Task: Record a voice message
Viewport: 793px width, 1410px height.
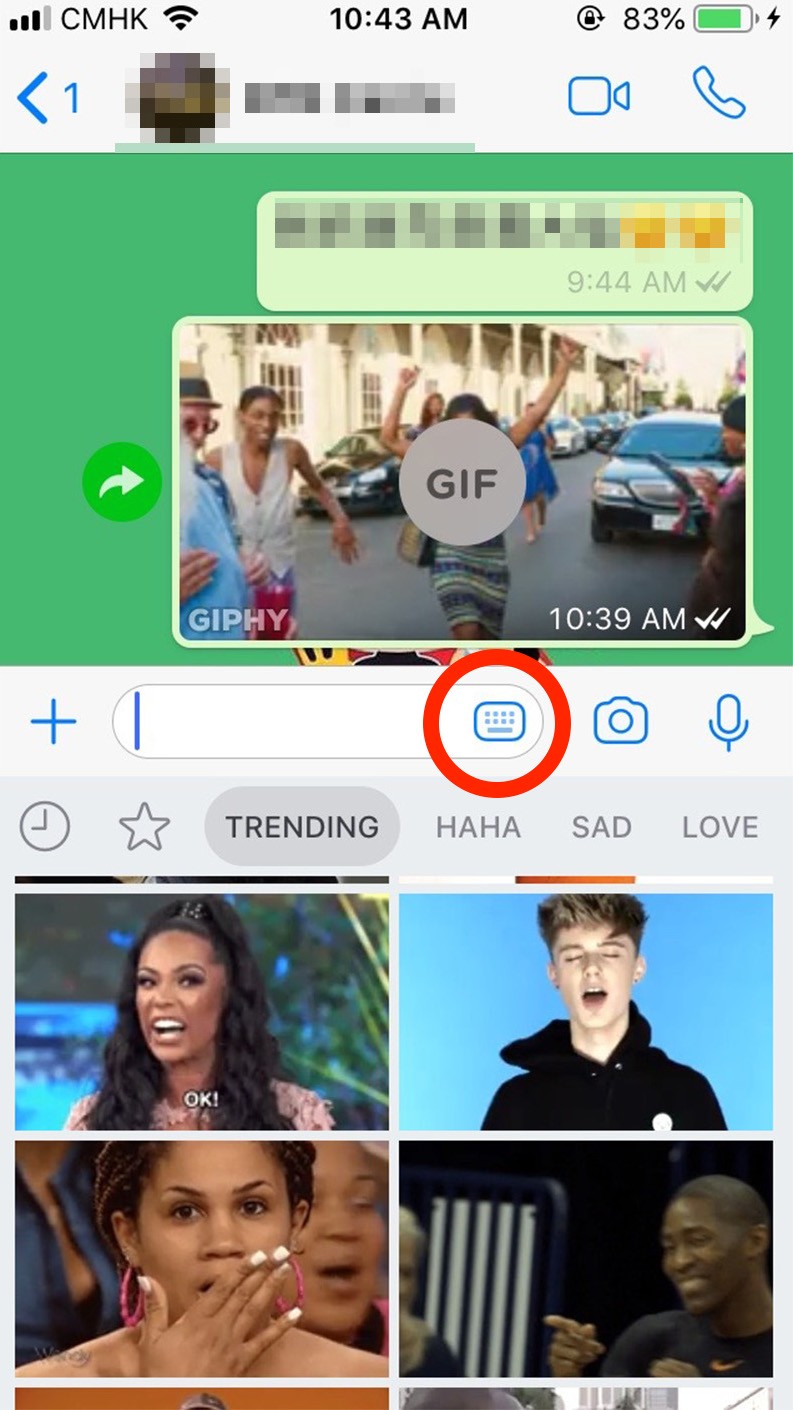Action: pos(728,721)
